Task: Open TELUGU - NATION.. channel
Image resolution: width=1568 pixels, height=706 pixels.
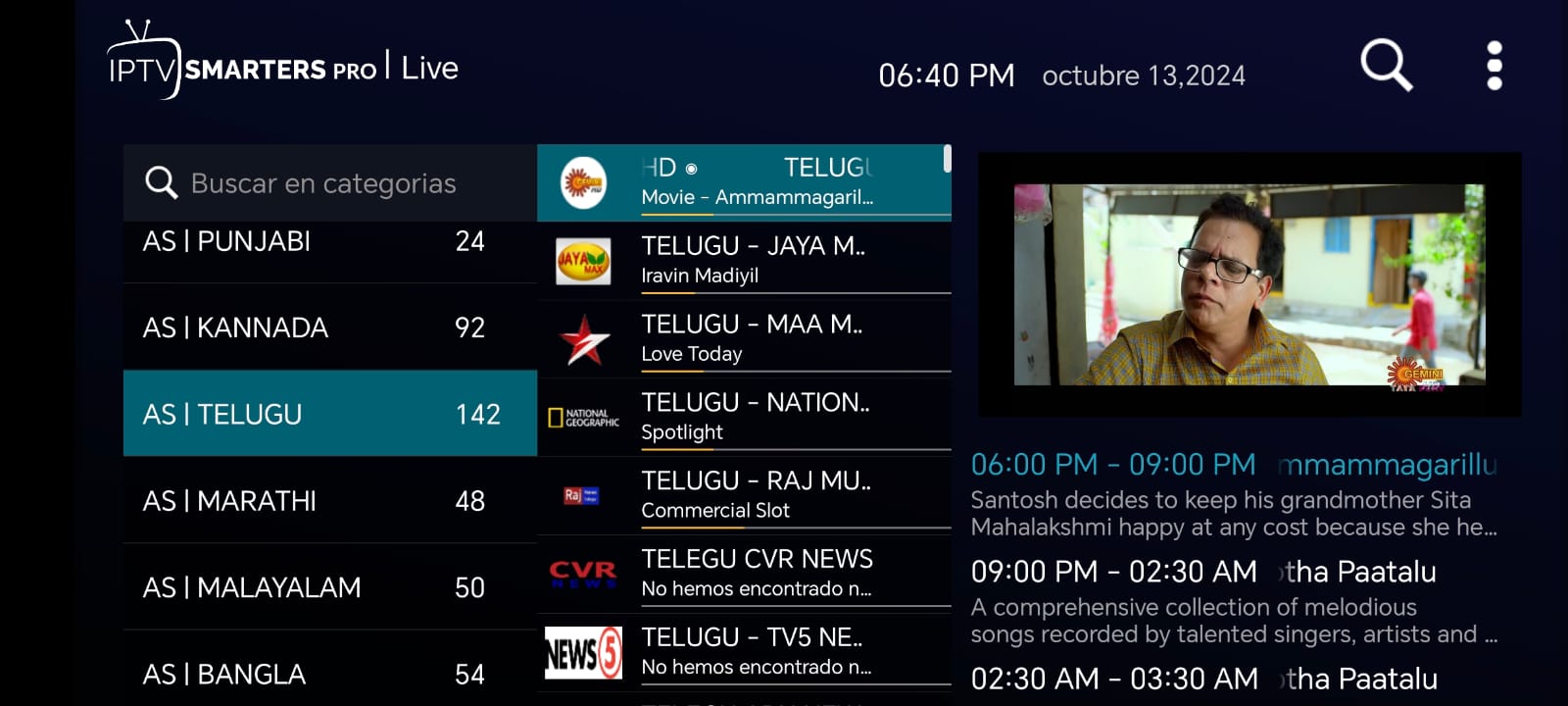Action: tap(745, 416)
